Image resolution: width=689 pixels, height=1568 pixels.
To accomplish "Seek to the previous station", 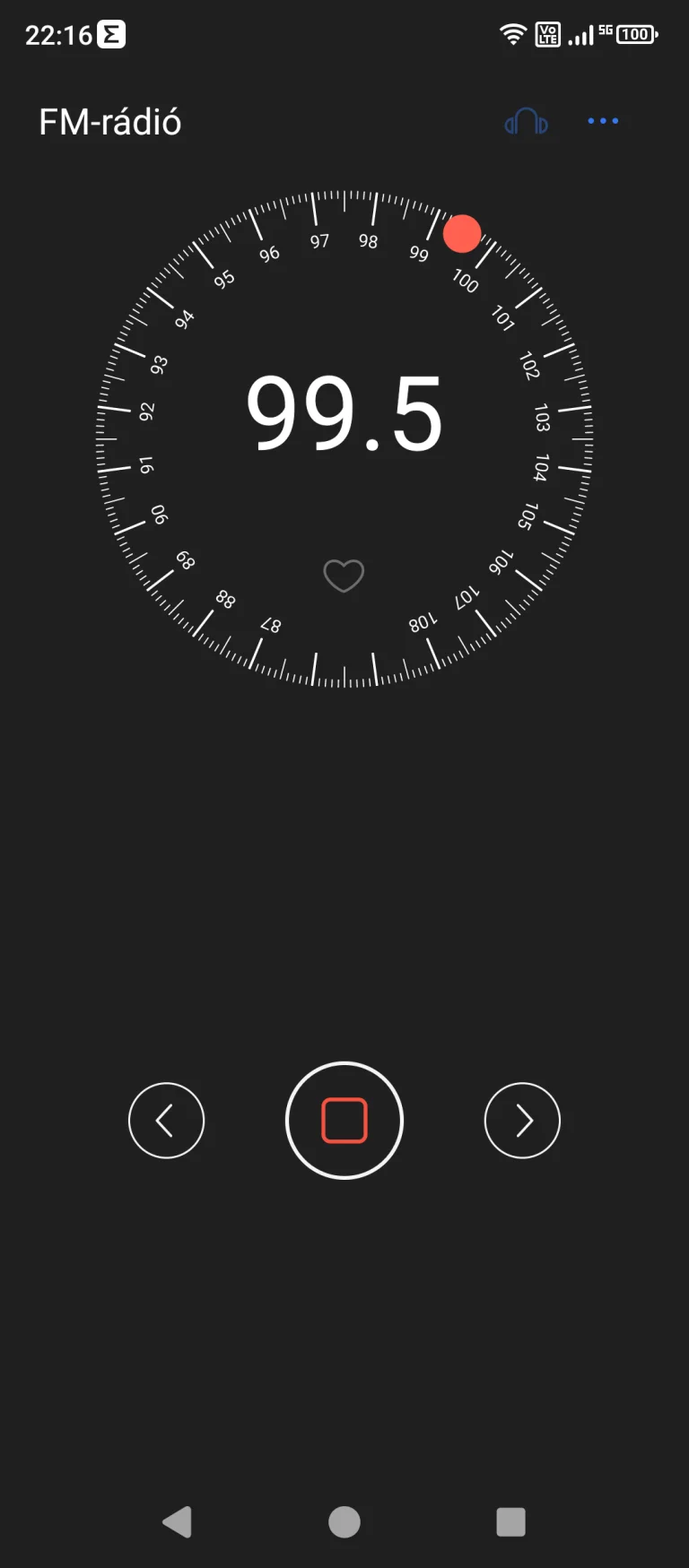I will tap(167, 1120).
